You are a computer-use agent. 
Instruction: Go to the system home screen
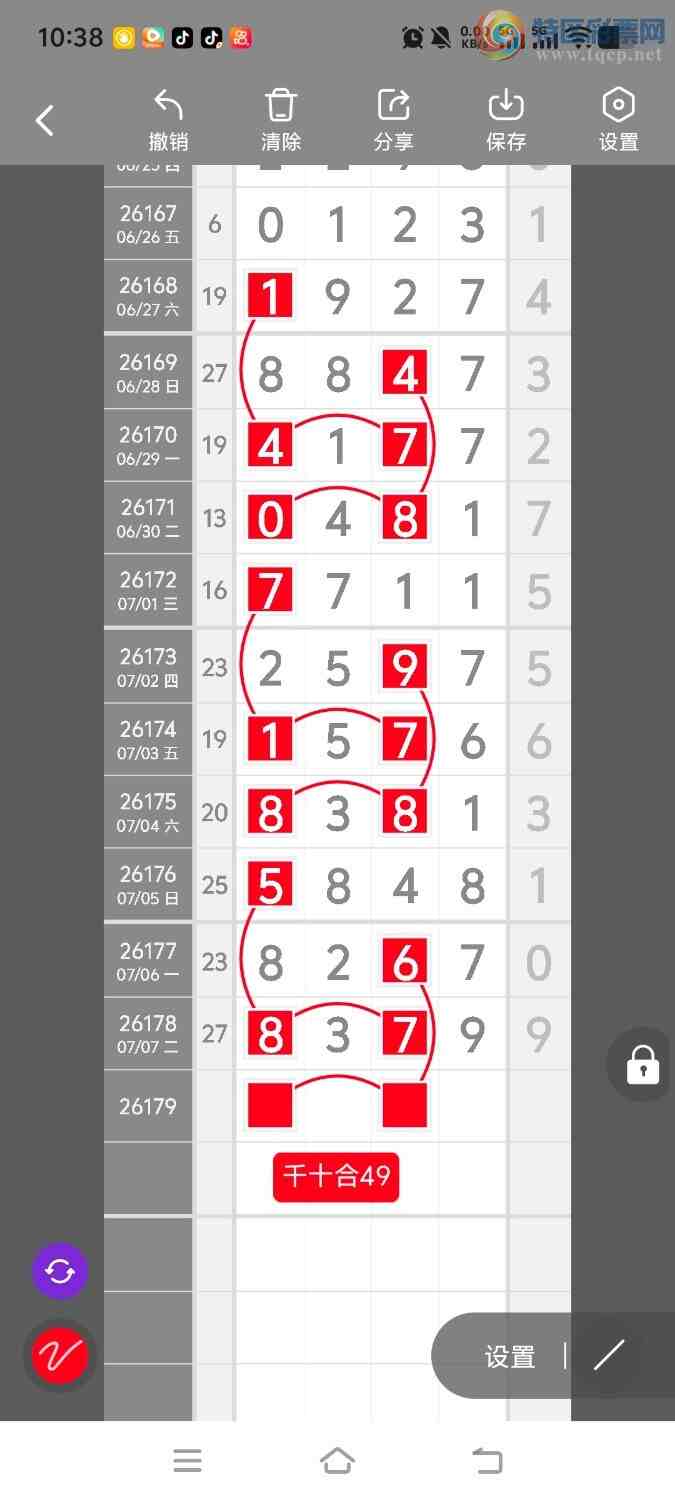[337, 1461]
